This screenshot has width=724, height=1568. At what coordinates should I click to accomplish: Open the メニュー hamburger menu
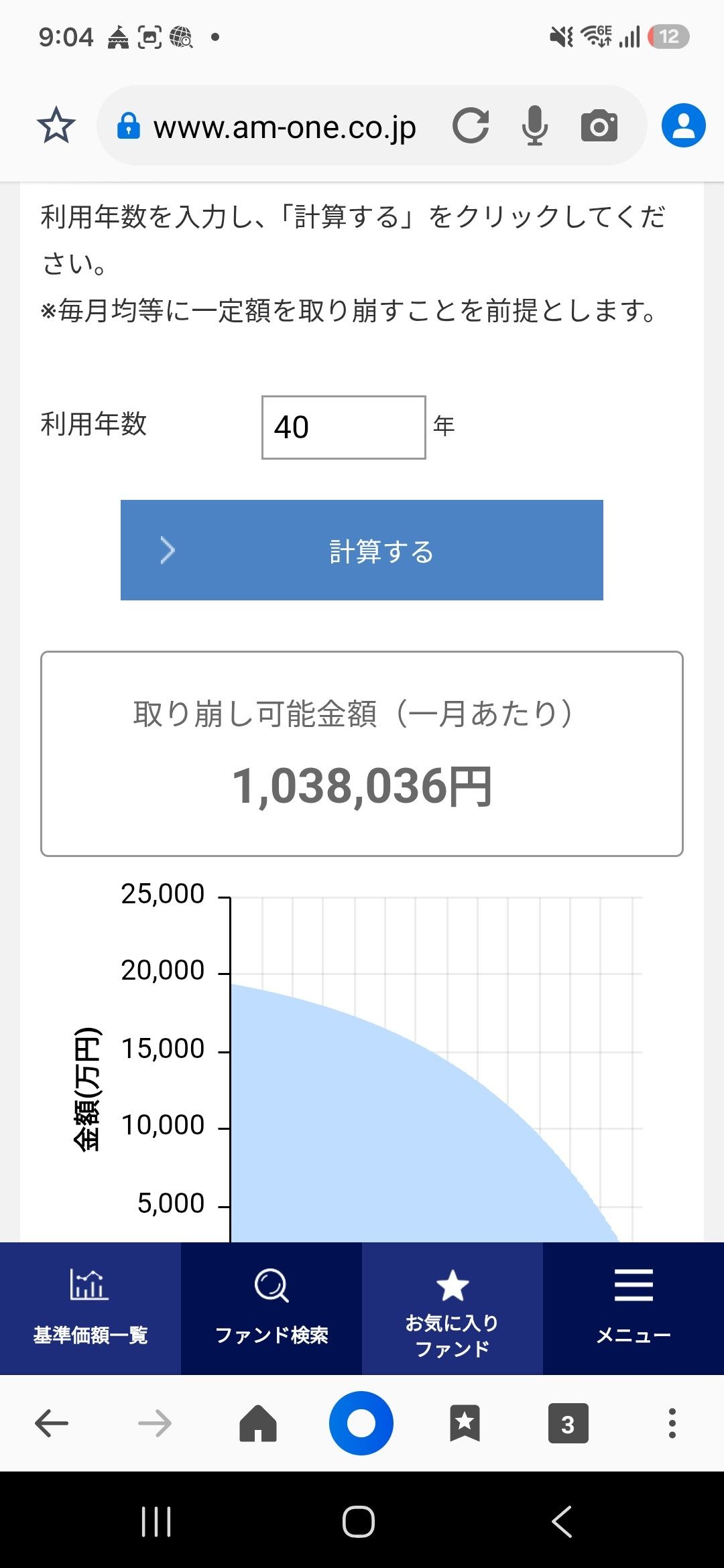click(633, 1309)
